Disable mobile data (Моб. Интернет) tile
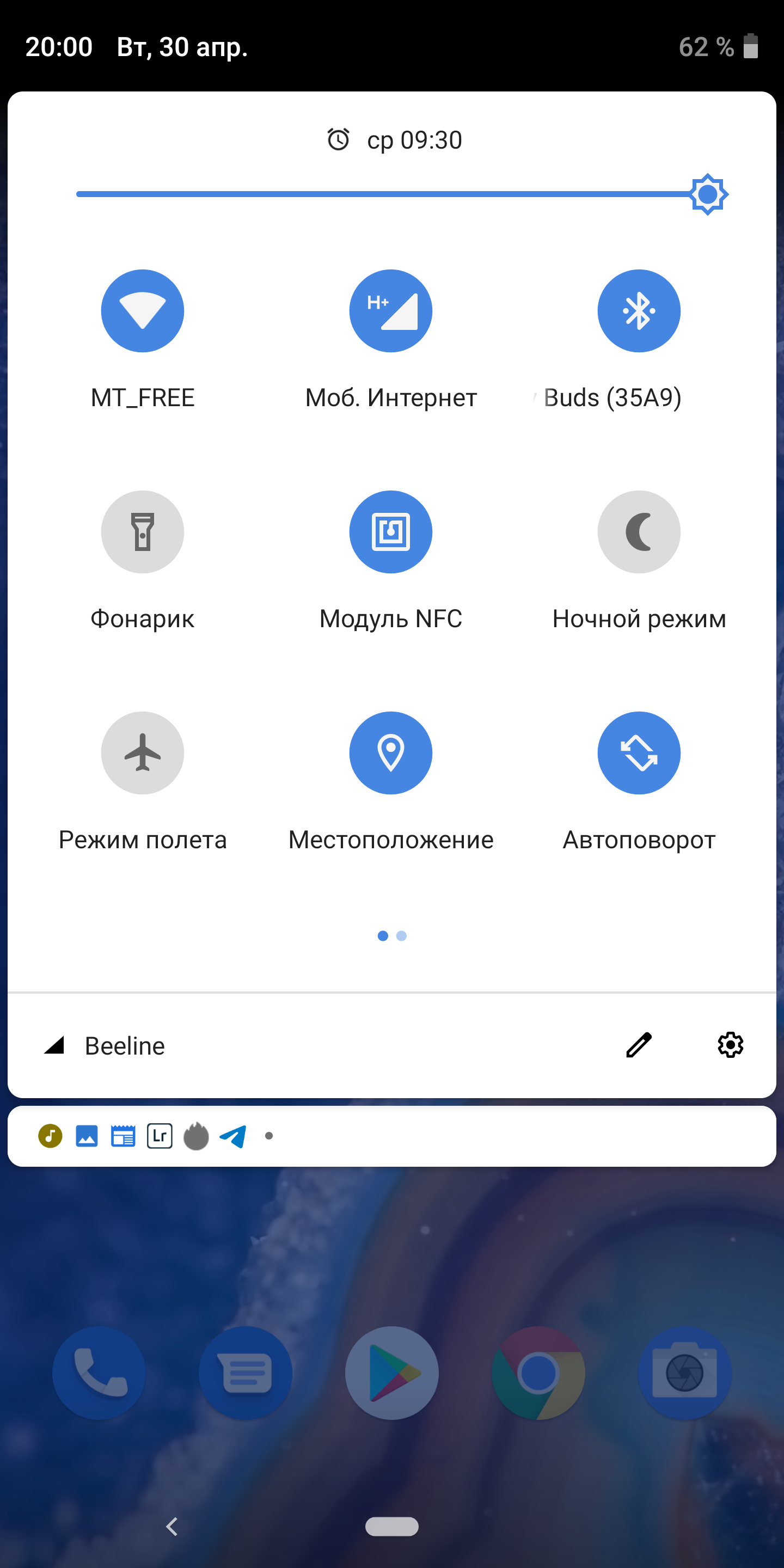This screenshot has height=1568, width=784. (x=391, y=310)
